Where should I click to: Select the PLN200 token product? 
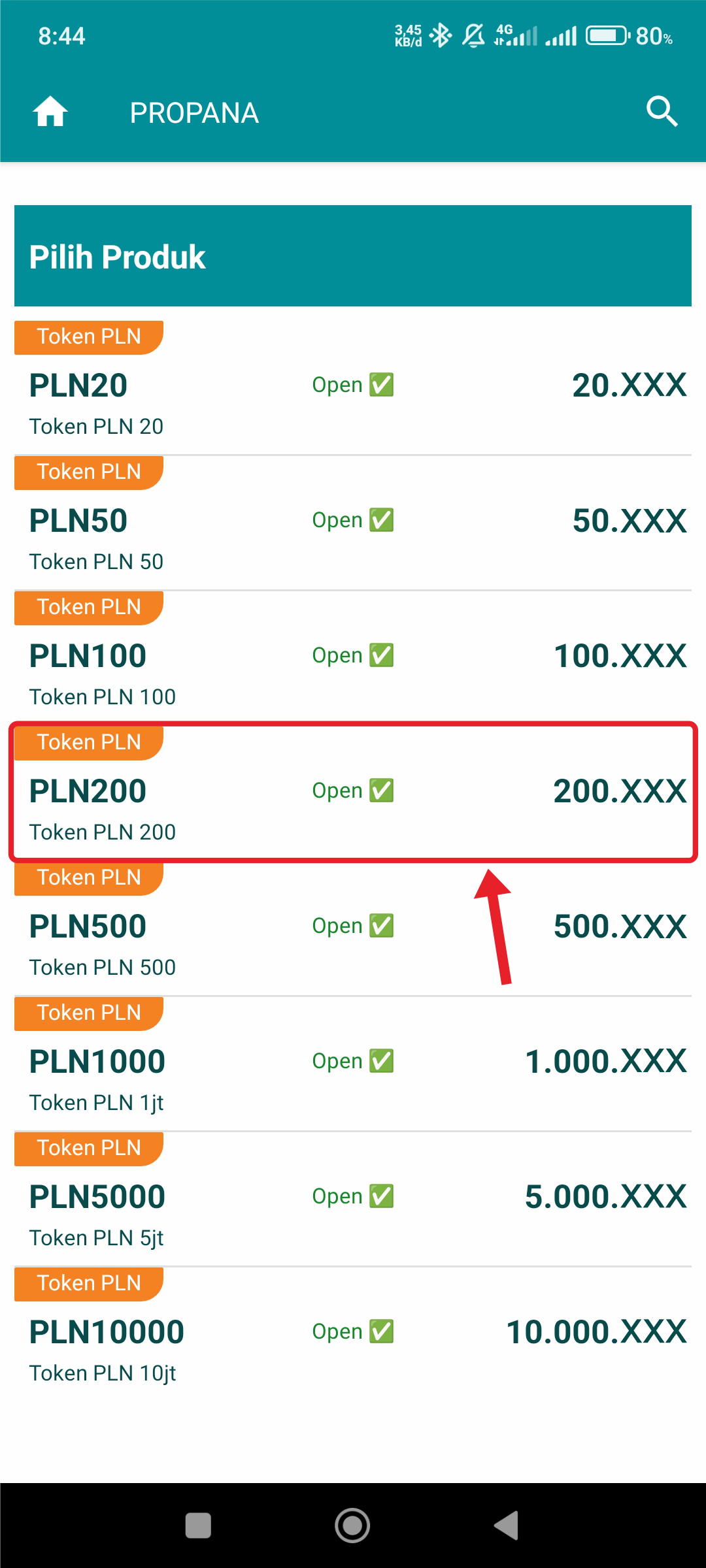click(353, 793)
